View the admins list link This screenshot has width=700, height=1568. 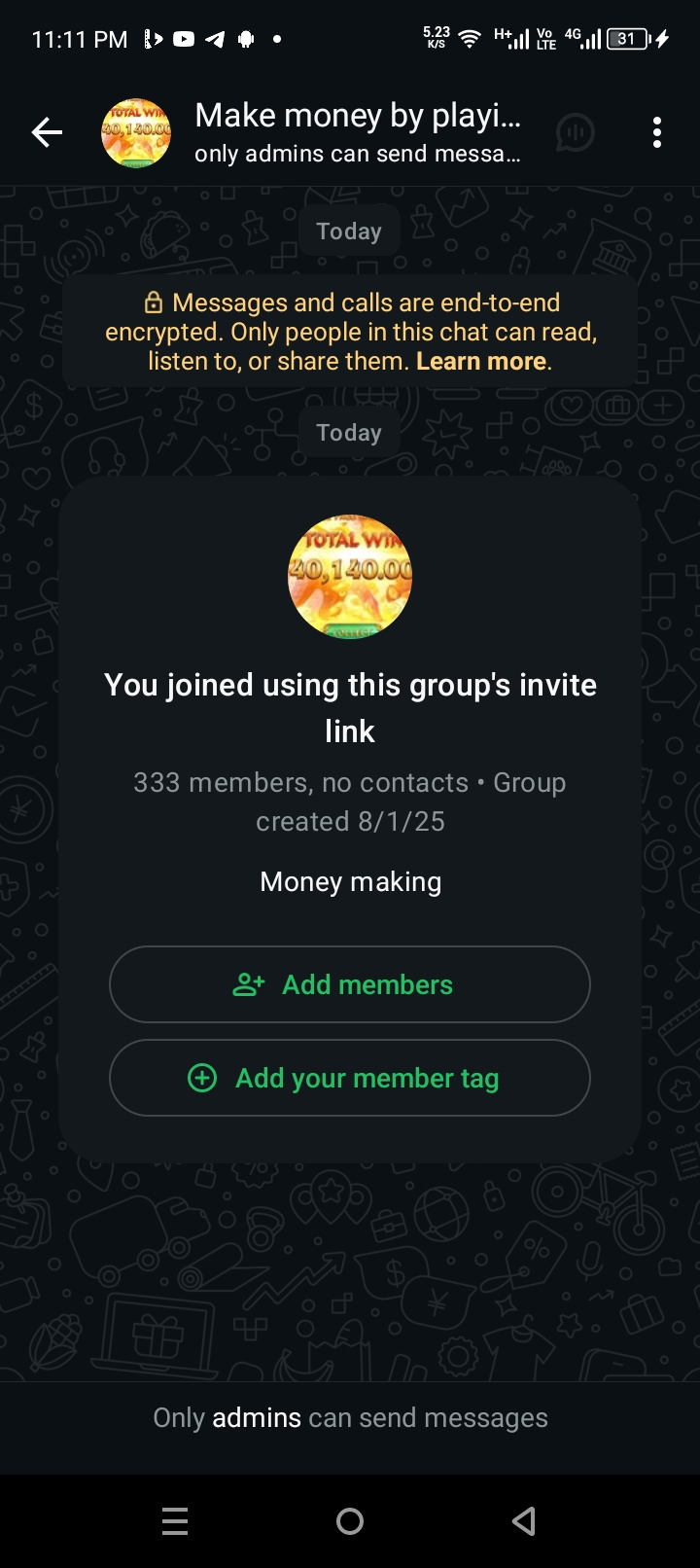(257, 1418)
